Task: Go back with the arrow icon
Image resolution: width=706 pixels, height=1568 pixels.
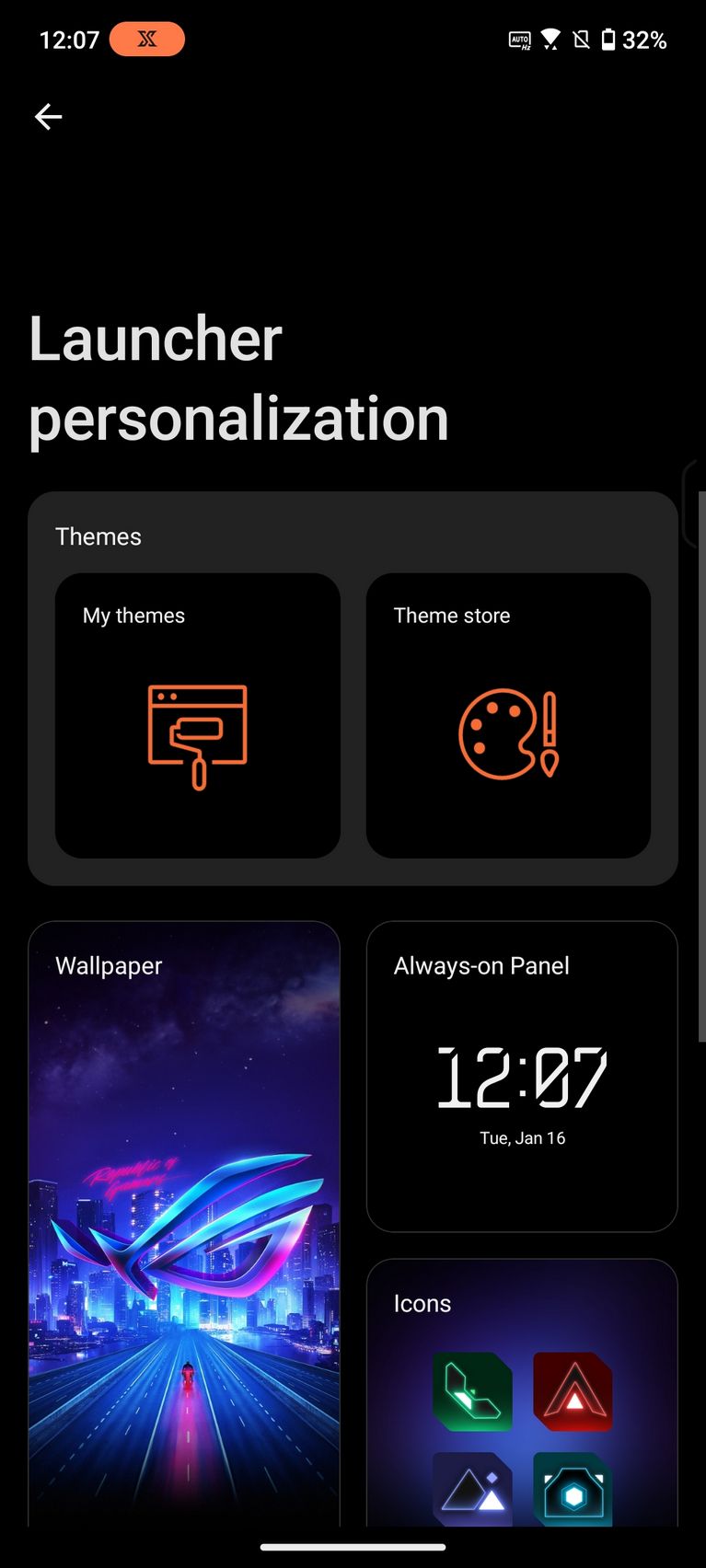Action: point(48,117)
